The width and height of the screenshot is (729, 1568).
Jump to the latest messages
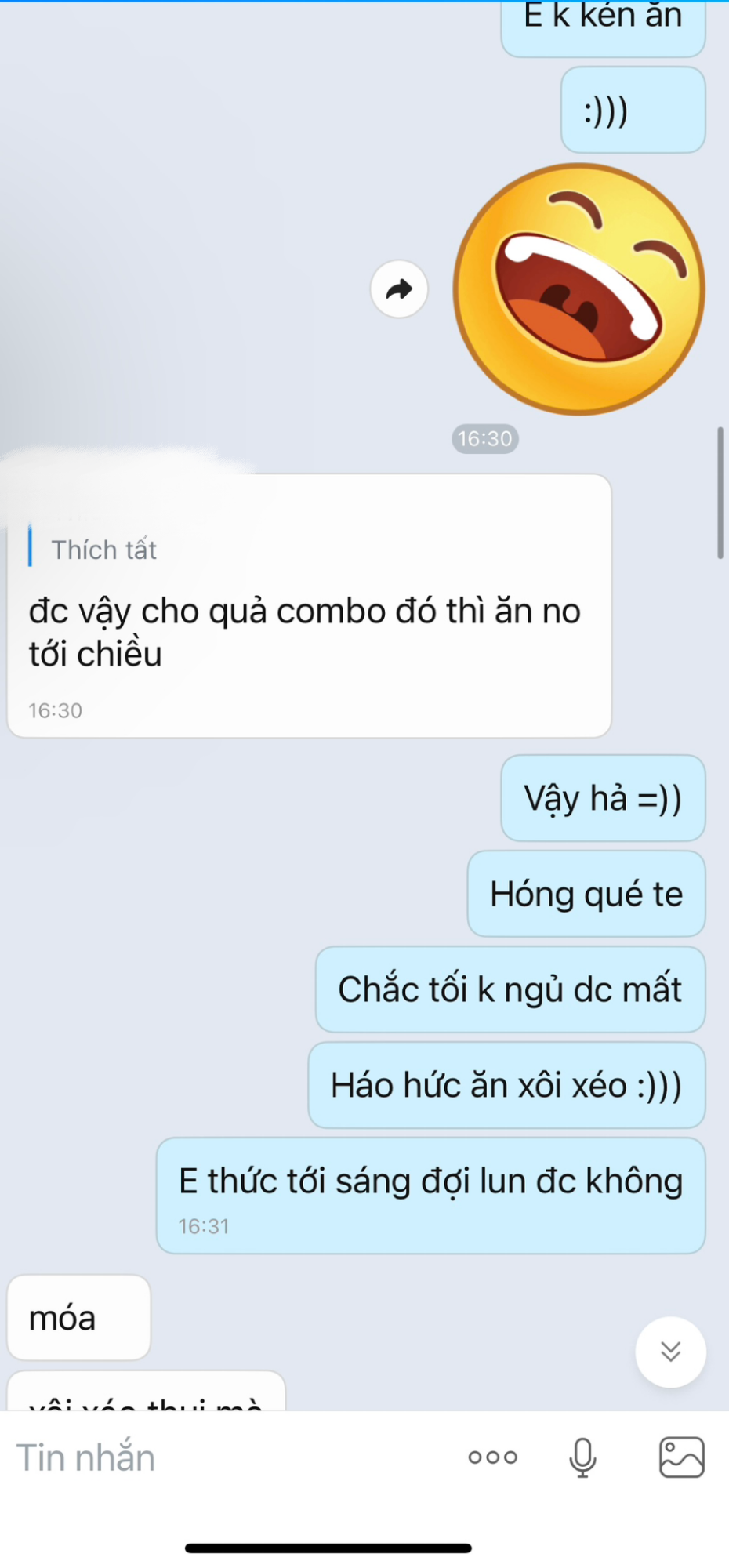pyautogui.click(x=670, y=1352)
